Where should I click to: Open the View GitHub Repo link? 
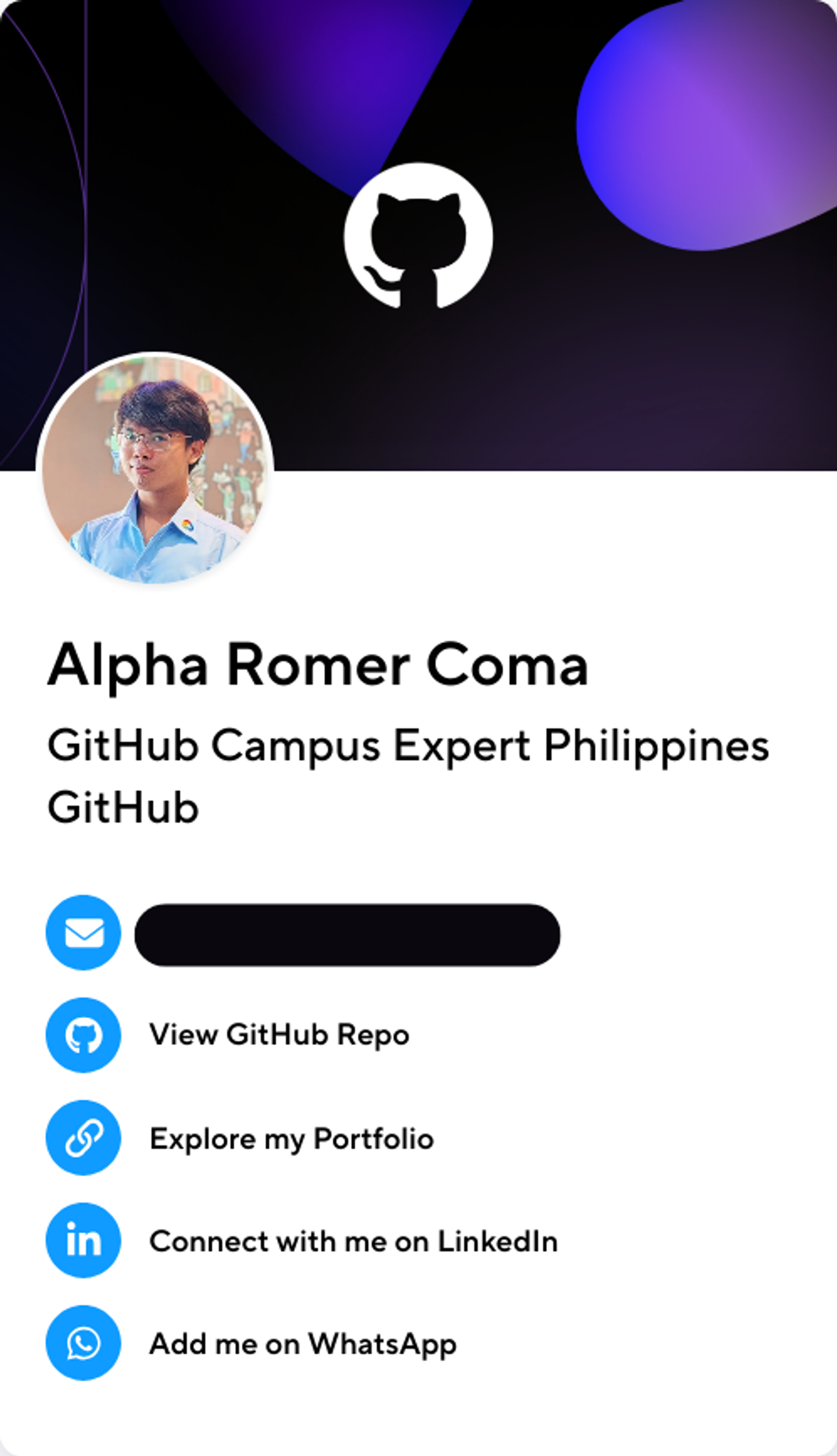point(279,1035)
